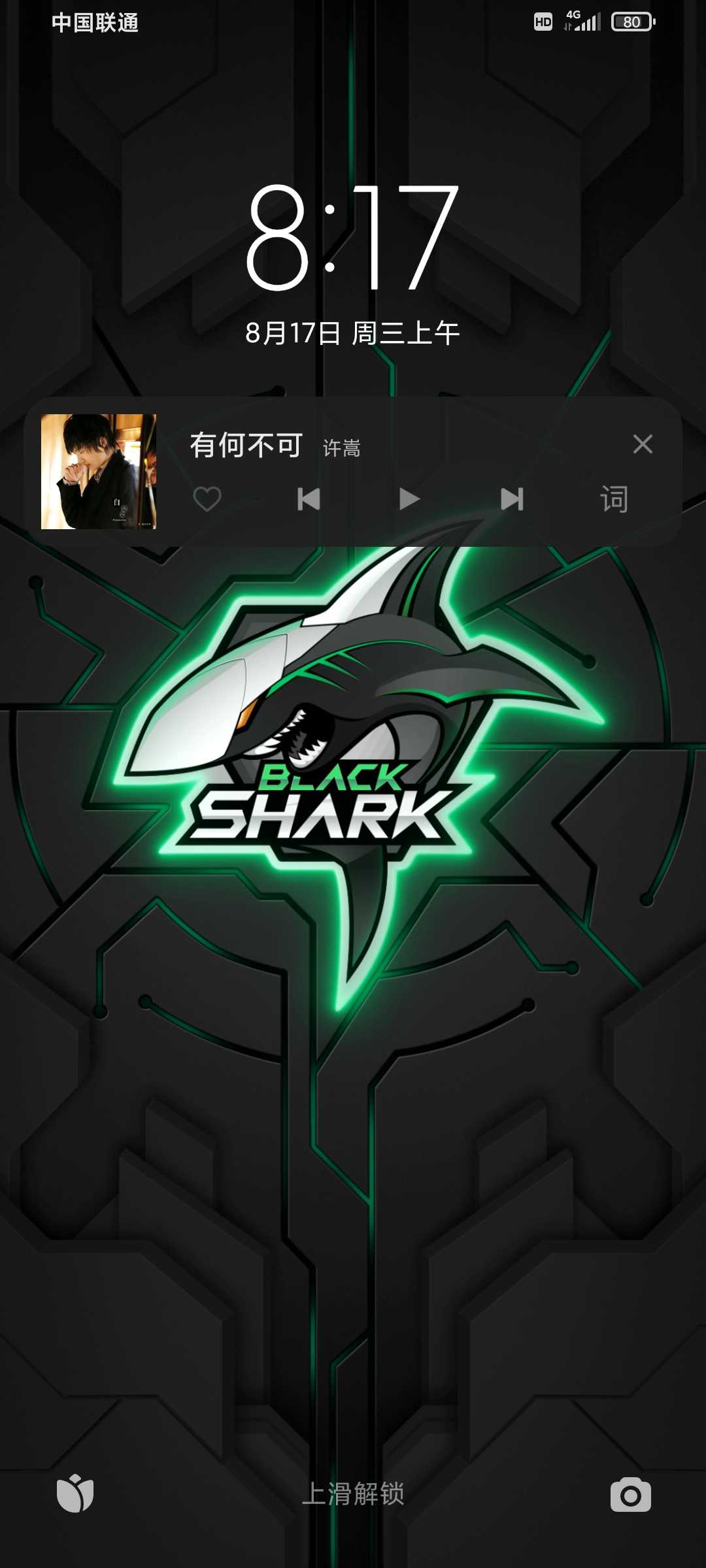
Task: Open the album cover of 有何不可
Action: tap(99, 472)
